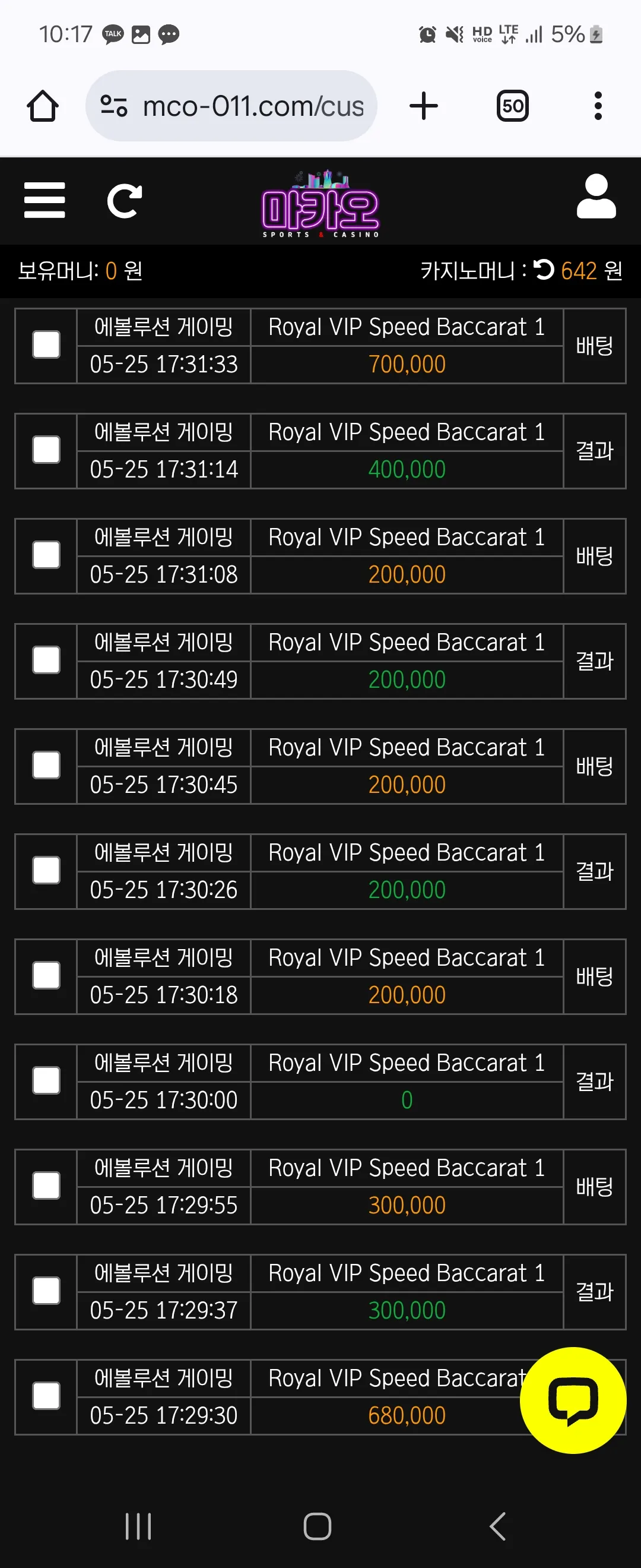
Task: Go back using the system back button
Action: pyautogui.click(x=498, y=1526)
